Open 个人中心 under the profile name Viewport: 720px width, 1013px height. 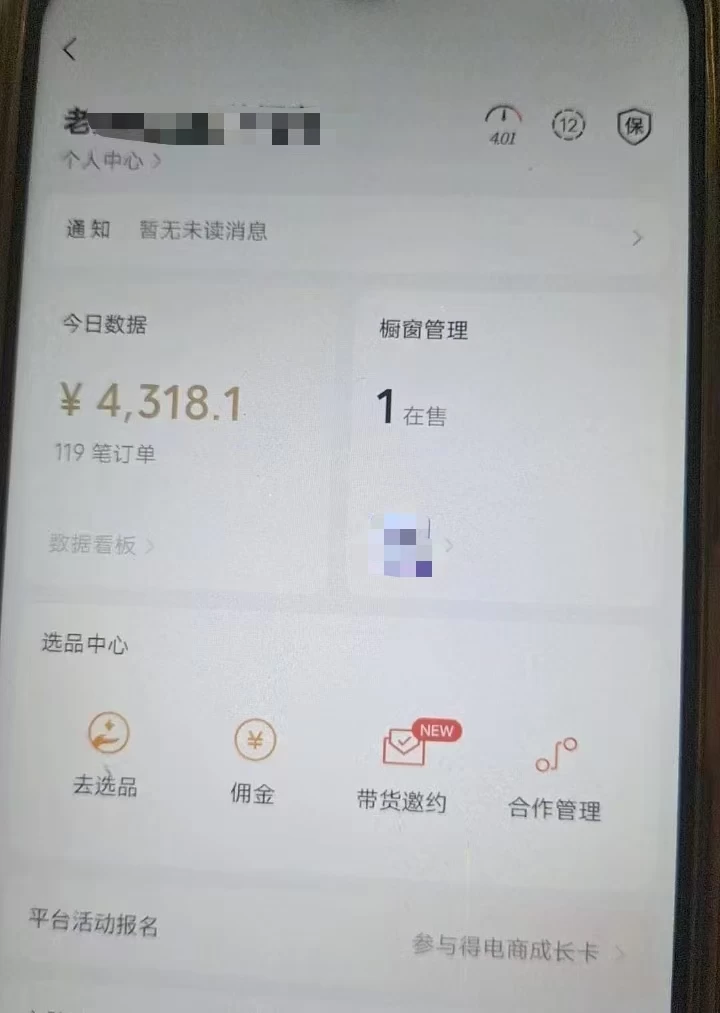111,160
